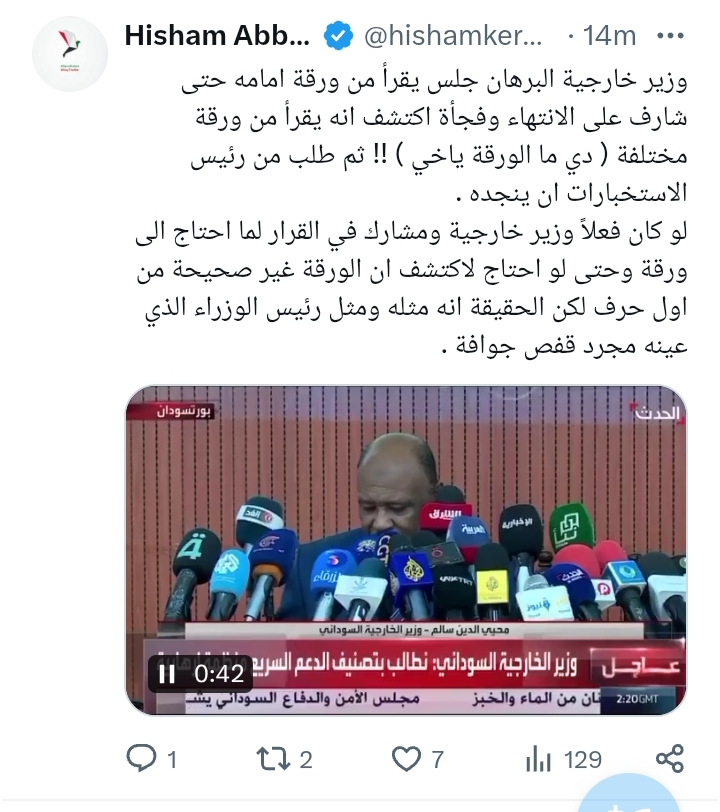Like the tweet
720x812 pixels.
(x=406, y=759)
